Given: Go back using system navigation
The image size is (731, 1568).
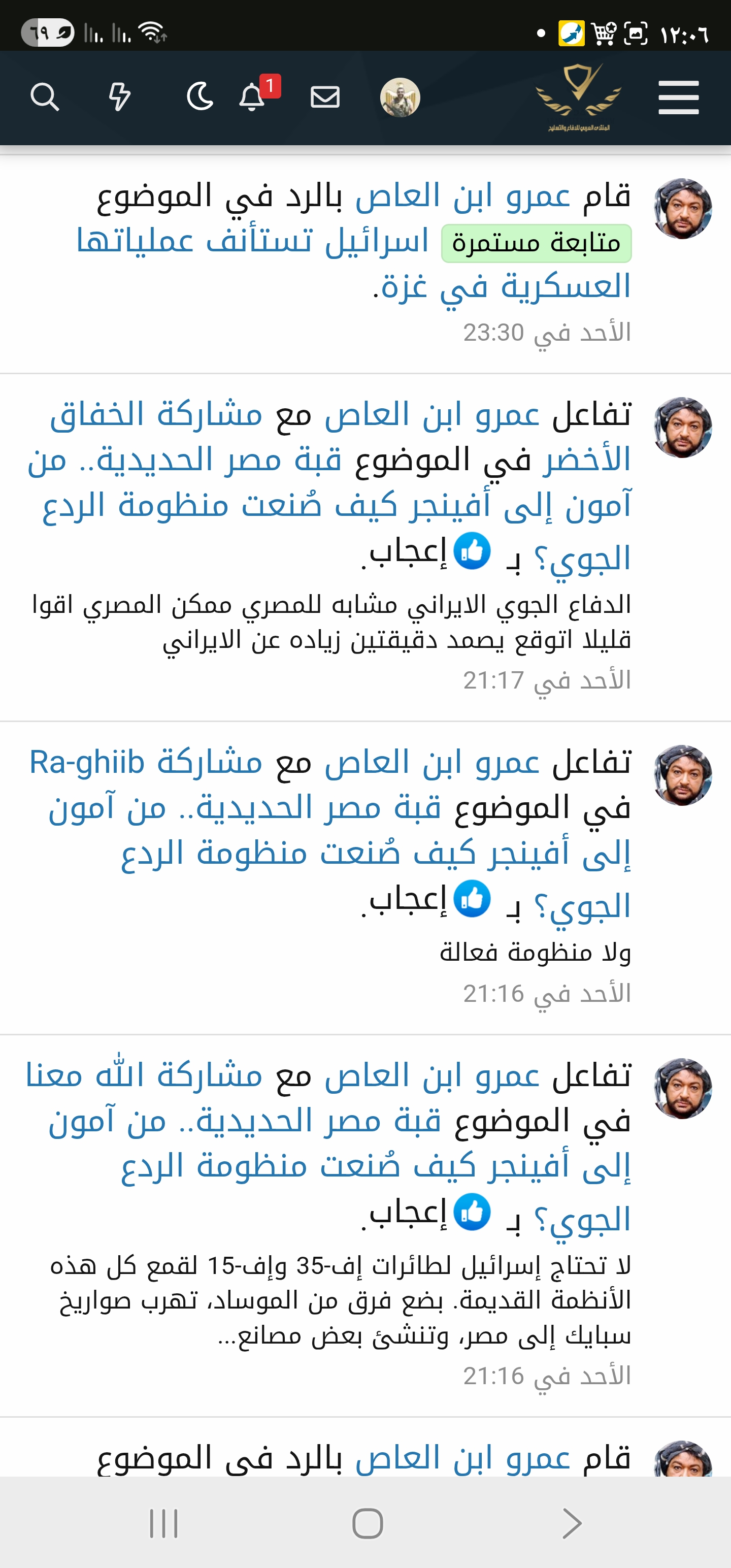Looking at the screenshot, I should click(571, 1523).
